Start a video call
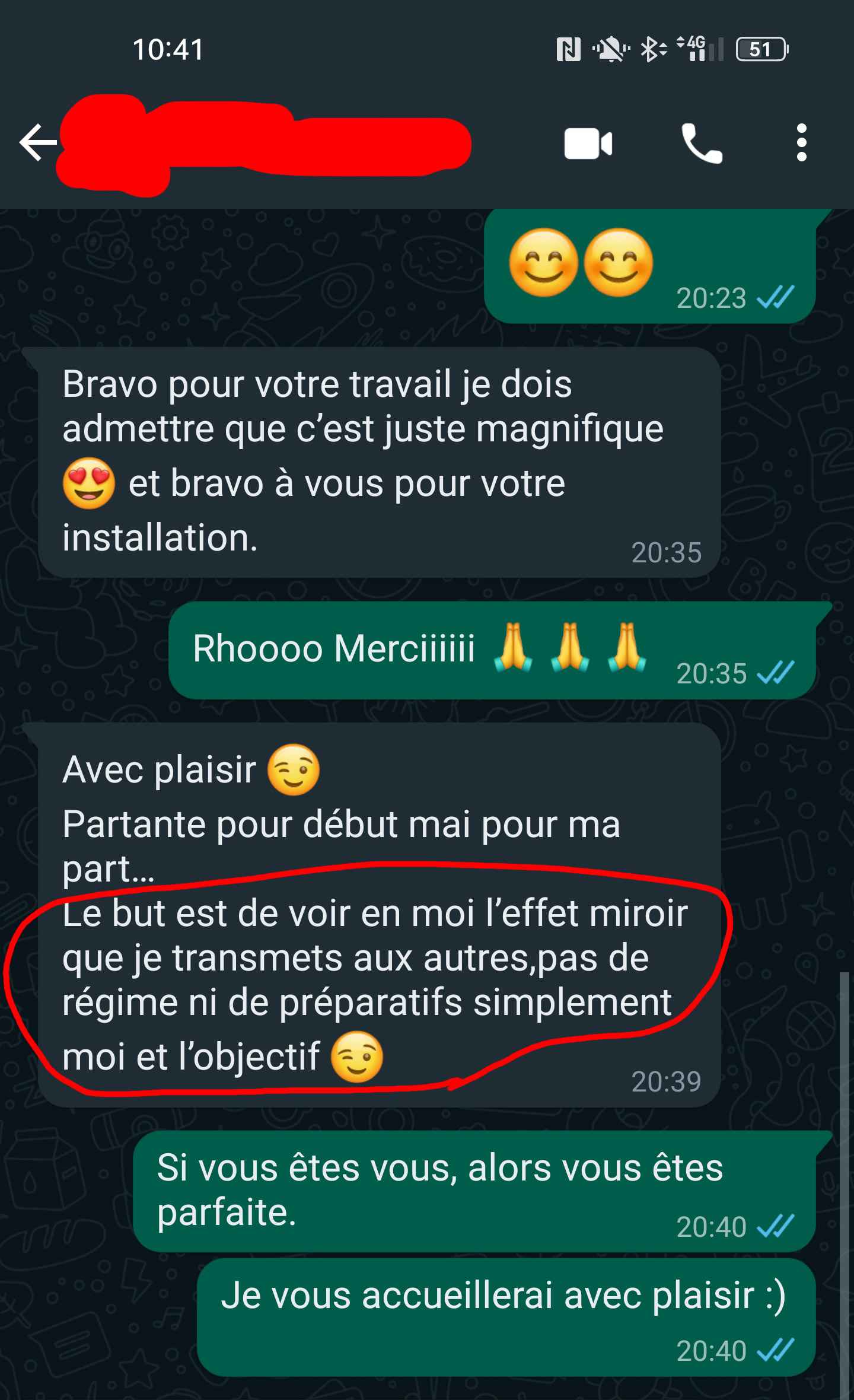Viewport: 854px width, 1400px height. pyautogui.click(x=588, y=144)
